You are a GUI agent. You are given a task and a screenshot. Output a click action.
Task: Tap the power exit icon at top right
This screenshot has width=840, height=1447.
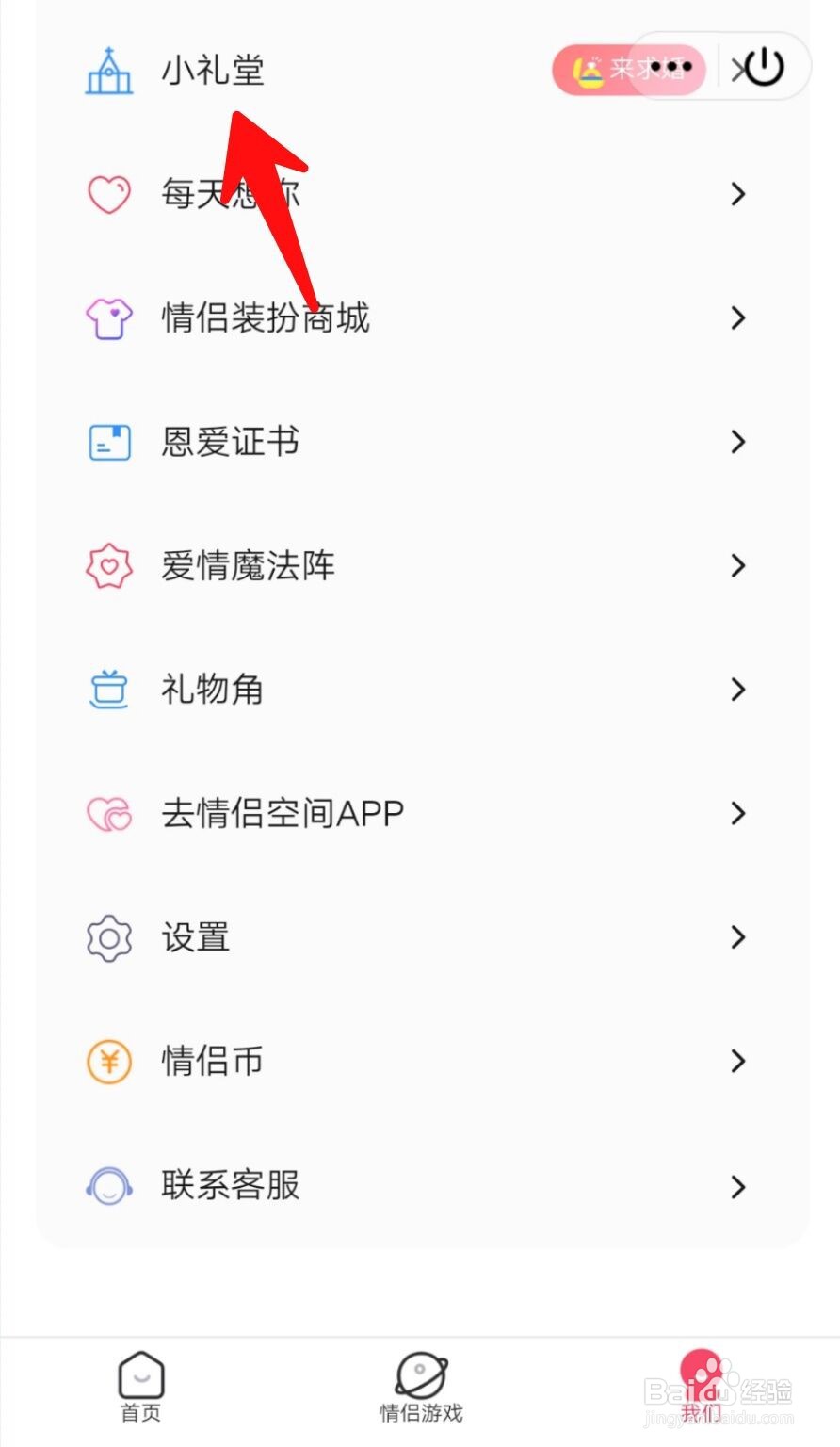761,66
